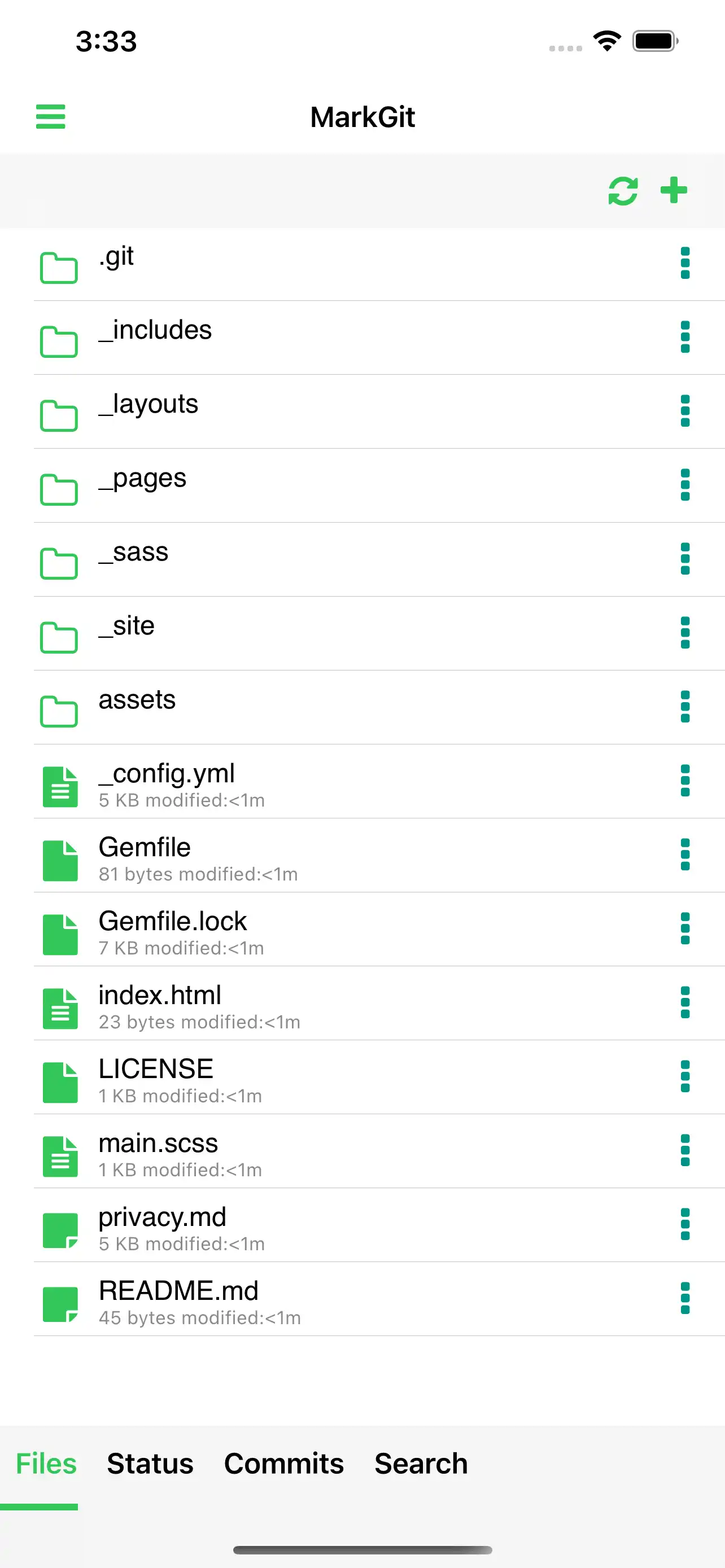Image resolution: width=725 pixels, height=1568 pixels.
Task: Refresh the repository file list
Action: coord(623,191)
